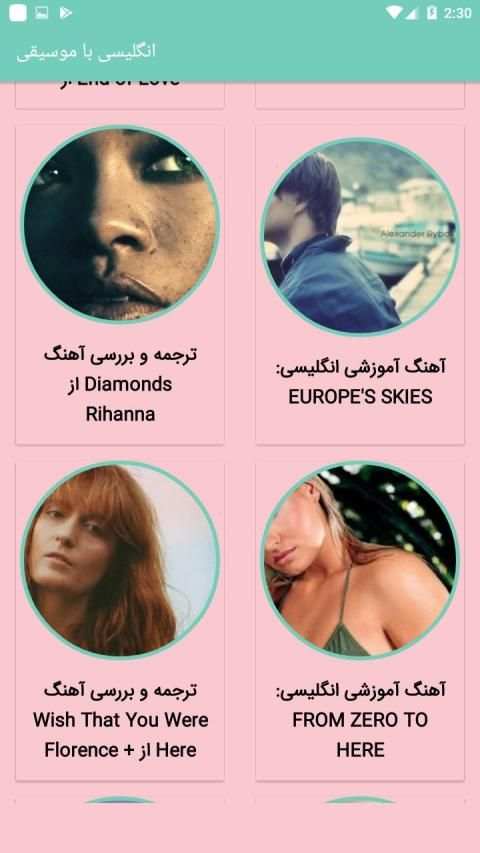Open the Wish That You Were Here card

[x=120, y=621]
